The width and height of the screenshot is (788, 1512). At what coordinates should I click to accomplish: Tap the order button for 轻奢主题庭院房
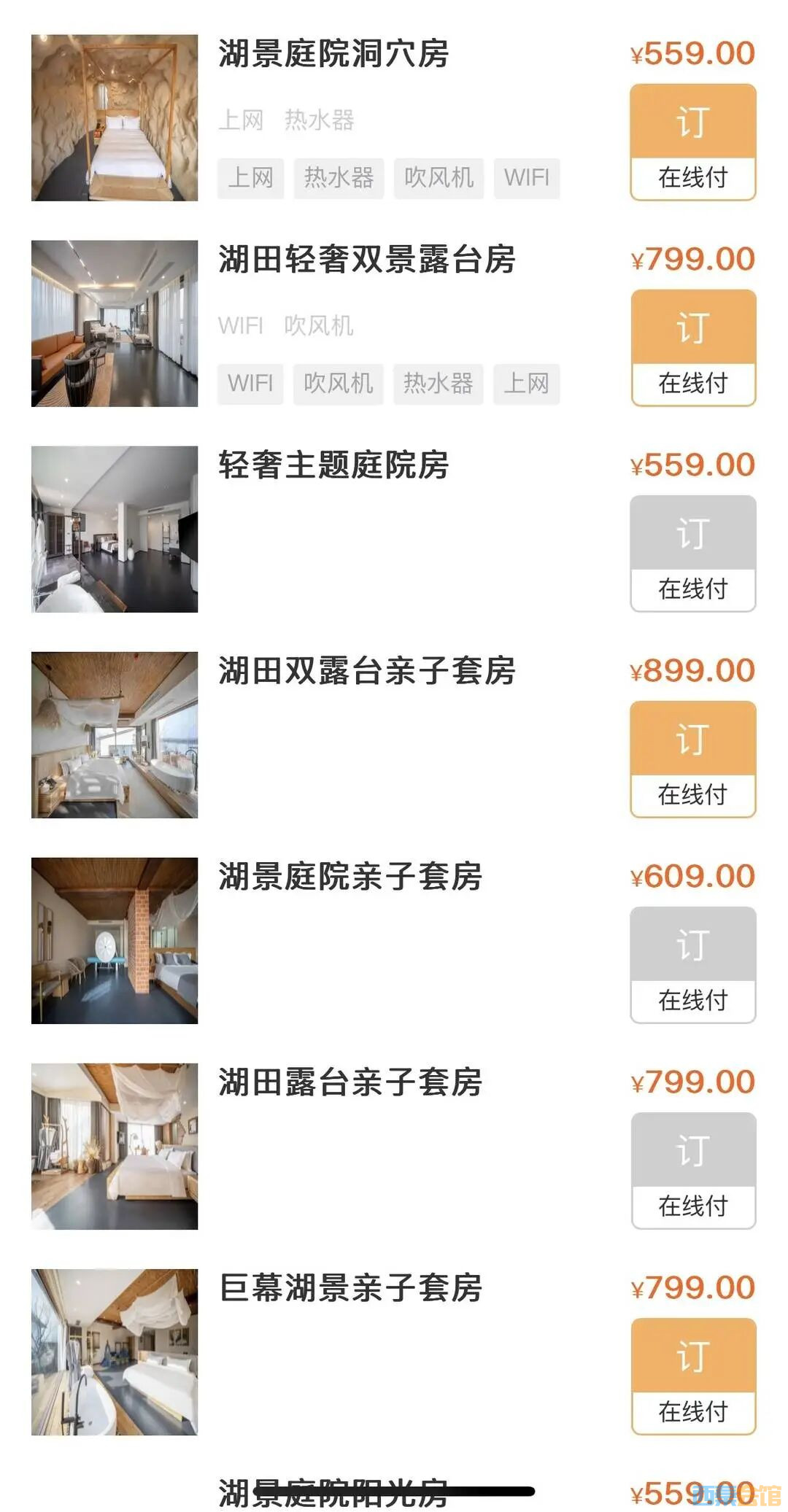pyautogui.click(x=692, y=553)
